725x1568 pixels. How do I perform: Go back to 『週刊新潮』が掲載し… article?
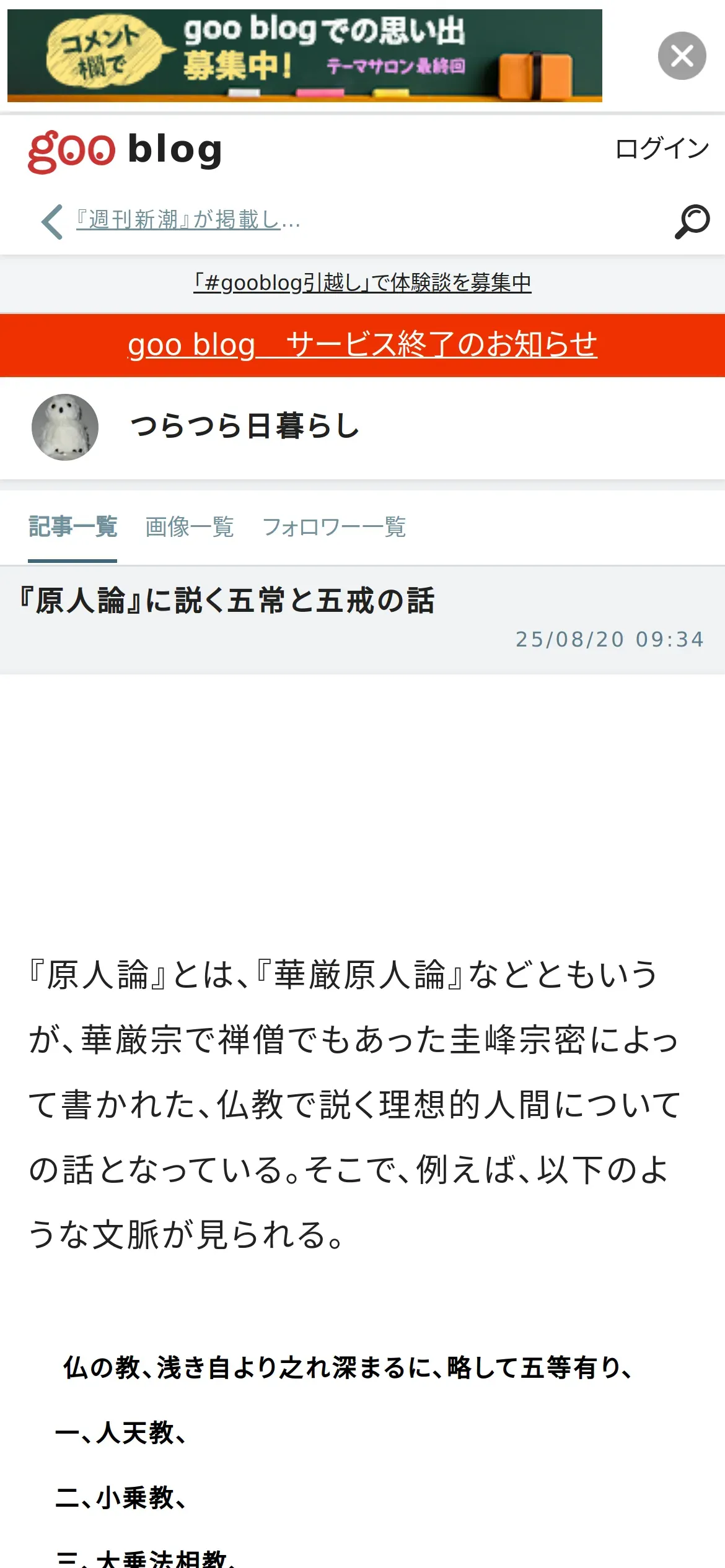click(187, 220)
